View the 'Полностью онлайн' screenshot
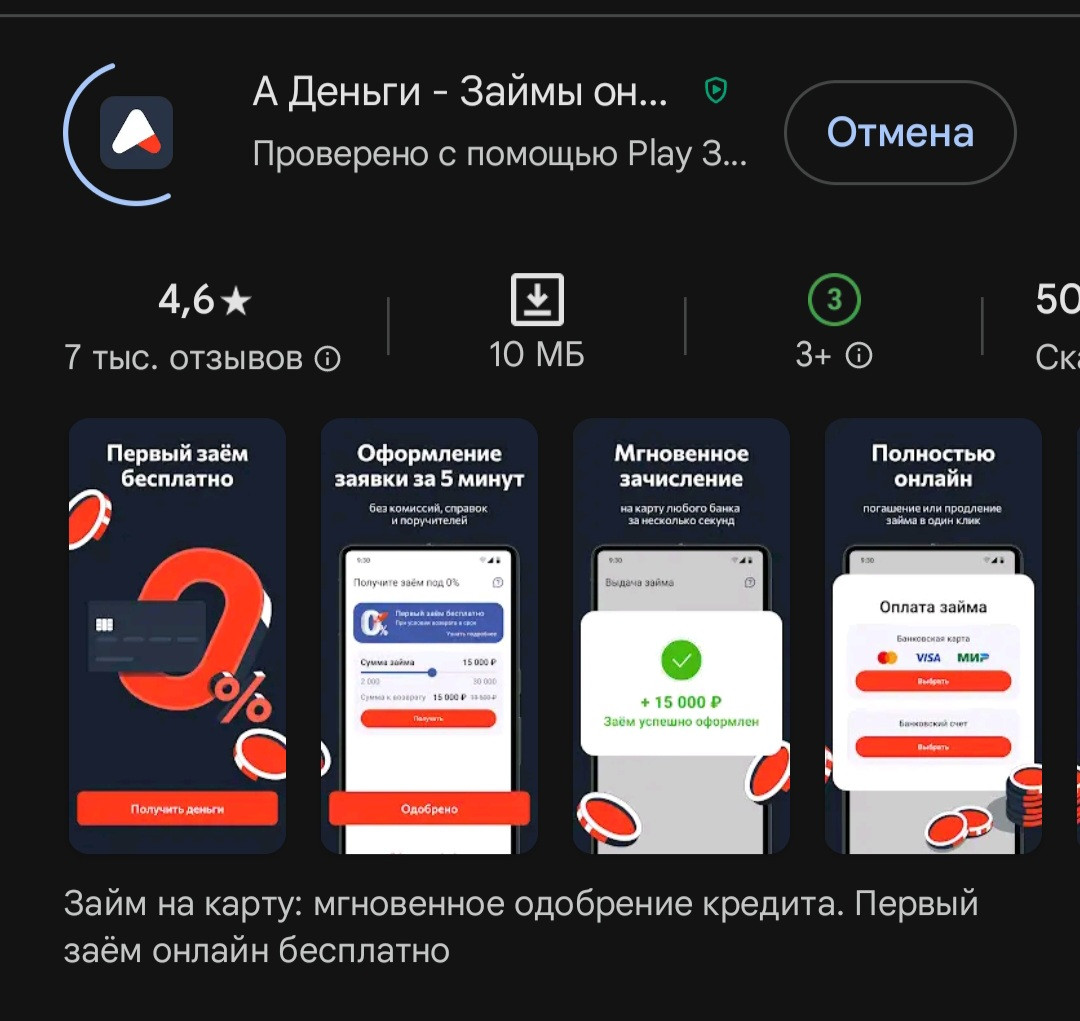Image resolution: width=1080 pixels, height=1021 pixels. [x=933, y=636]
